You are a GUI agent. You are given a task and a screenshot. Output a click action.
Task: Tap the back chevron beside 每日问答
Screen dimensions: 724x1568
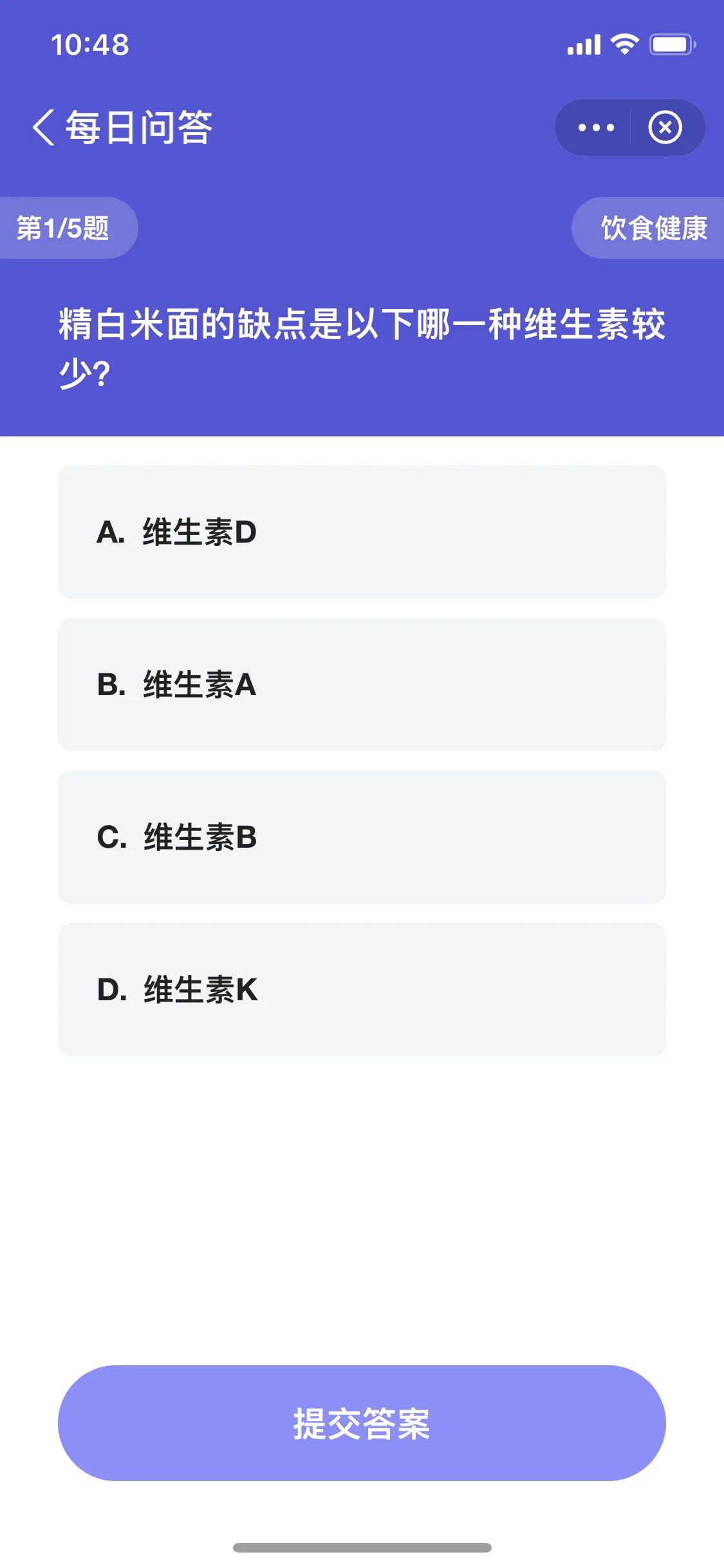click(43, 127)
